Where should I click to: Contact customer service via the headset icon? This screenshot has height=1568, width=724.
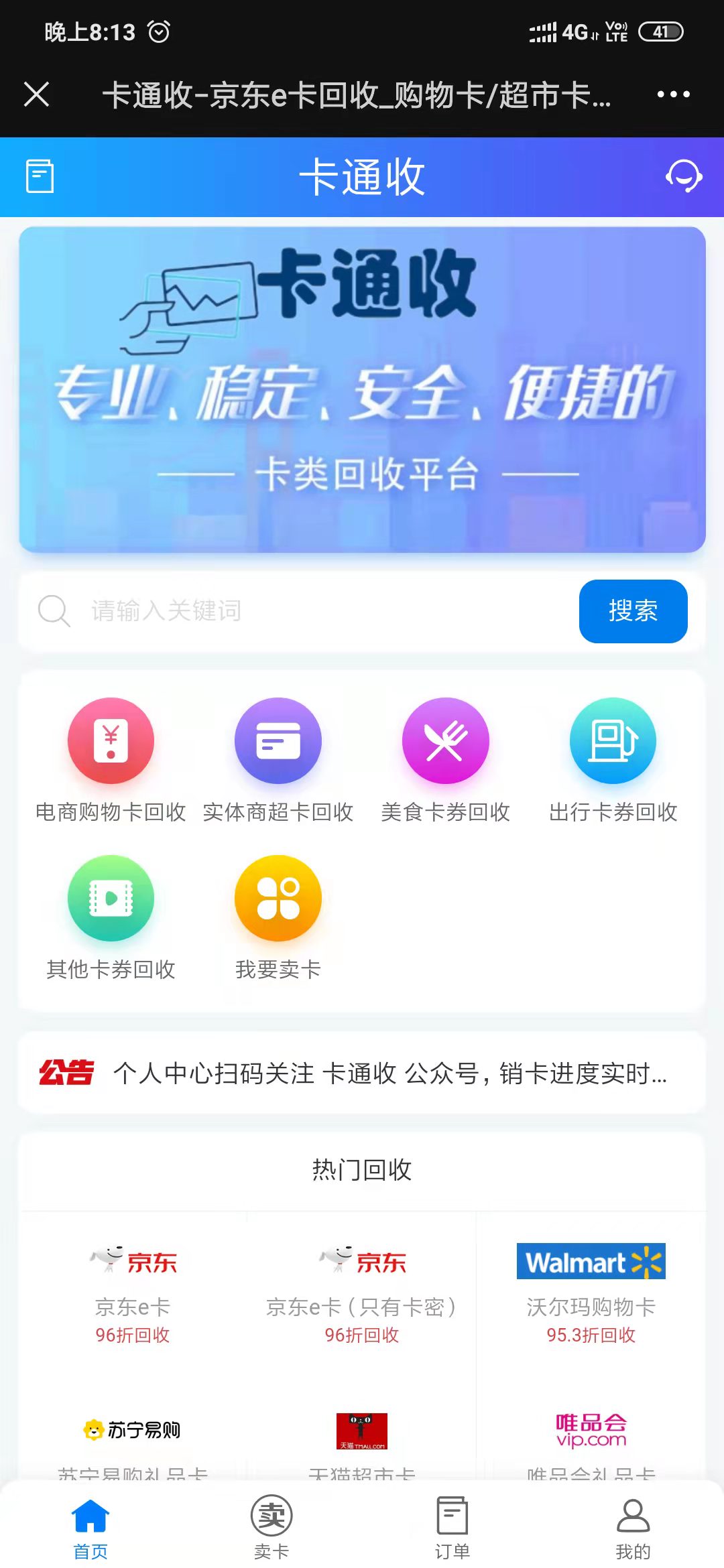683,177
